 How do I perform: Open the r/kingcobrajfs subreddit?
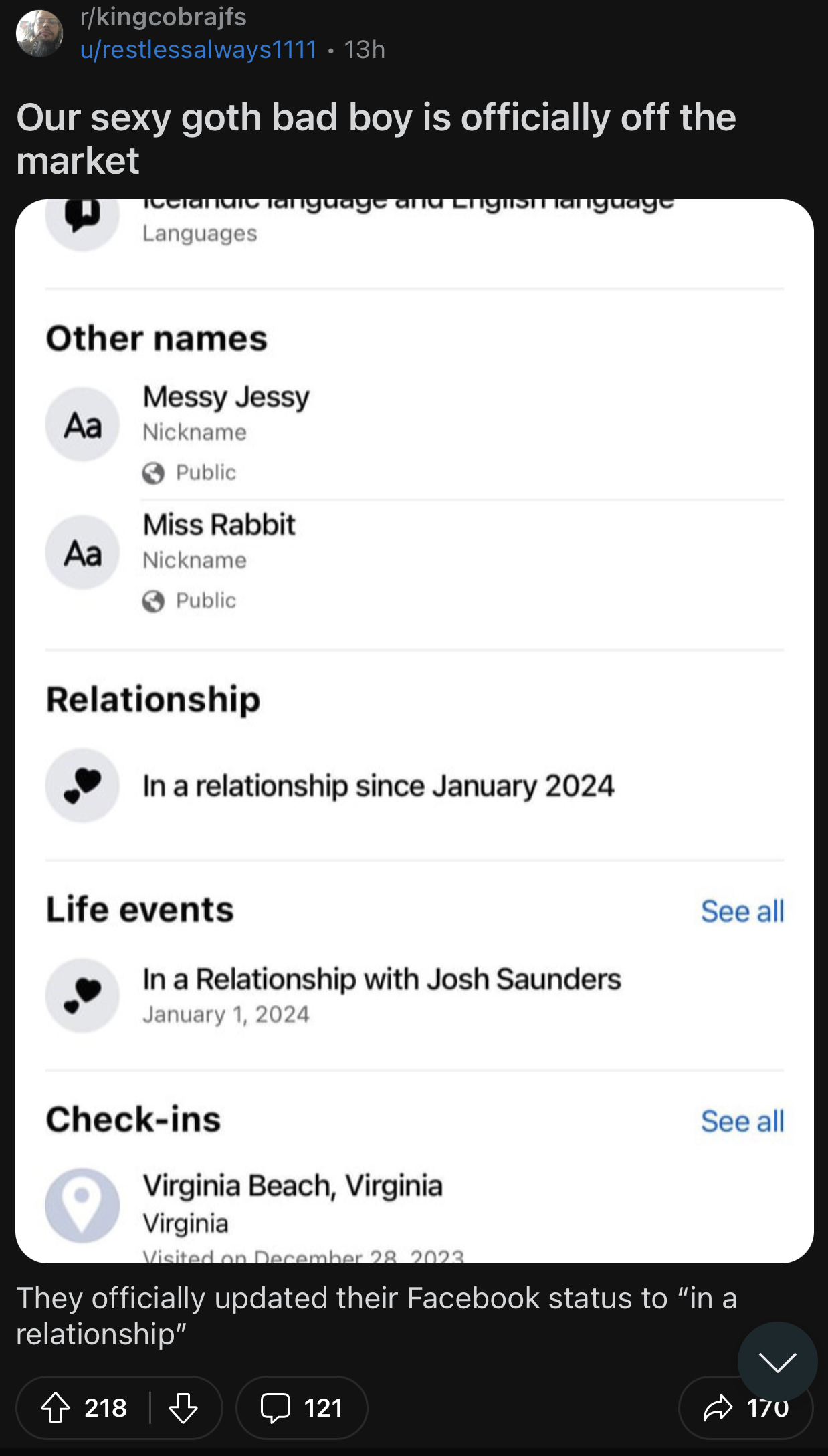(163, 17)
